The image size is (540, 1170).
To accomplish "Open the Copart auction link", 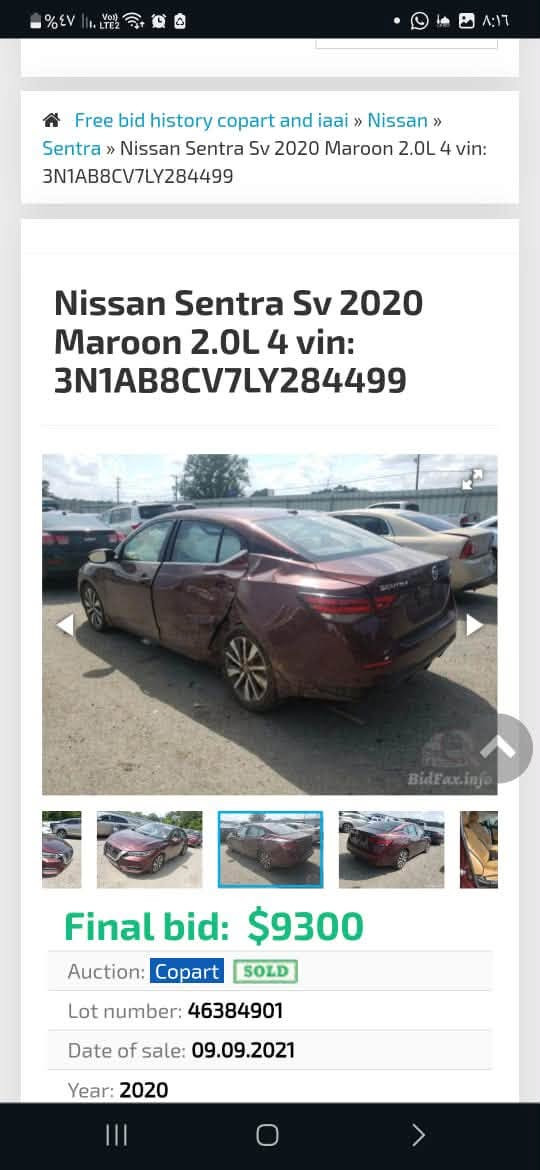I will tap(186, 971).
